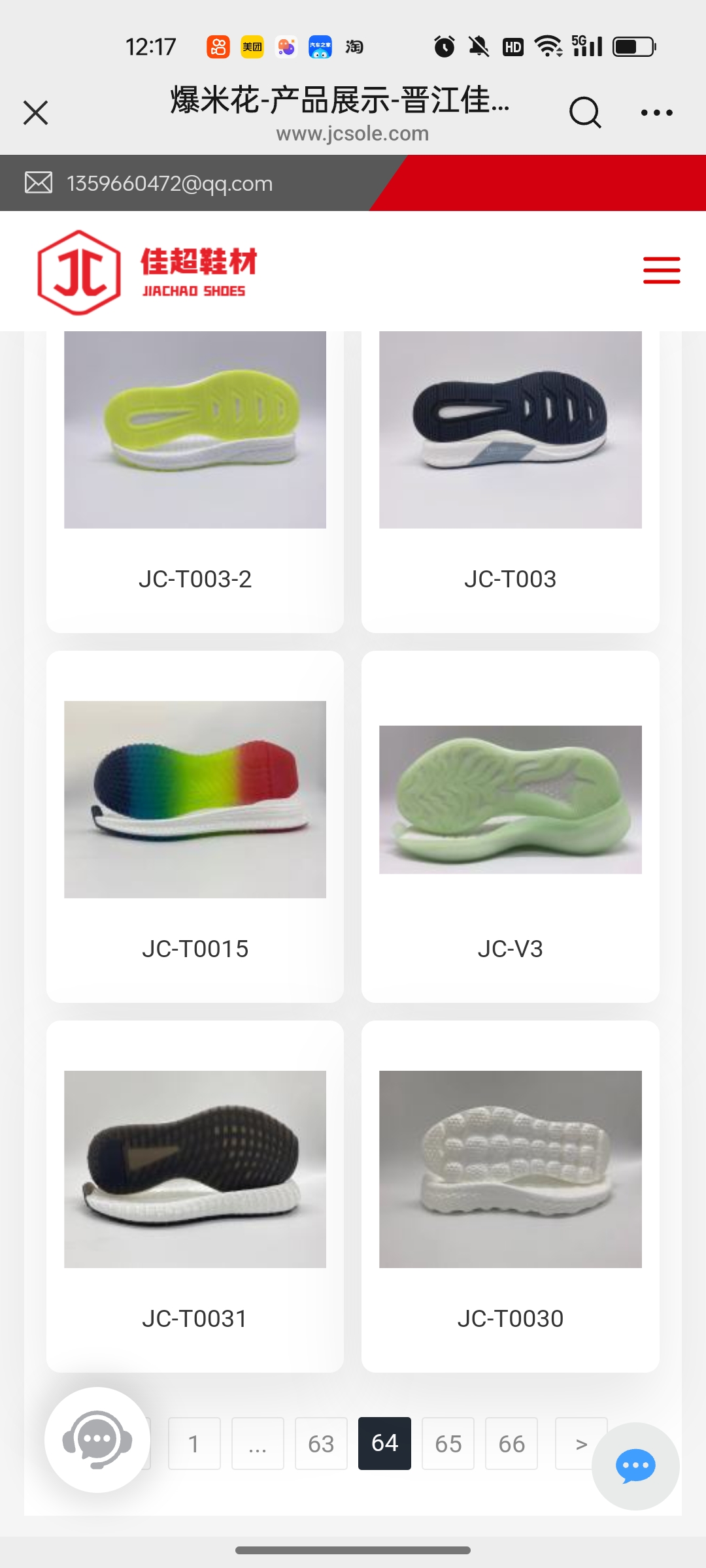Open product JC-T0031
706x1568 pixels.
click(195, 1169)
